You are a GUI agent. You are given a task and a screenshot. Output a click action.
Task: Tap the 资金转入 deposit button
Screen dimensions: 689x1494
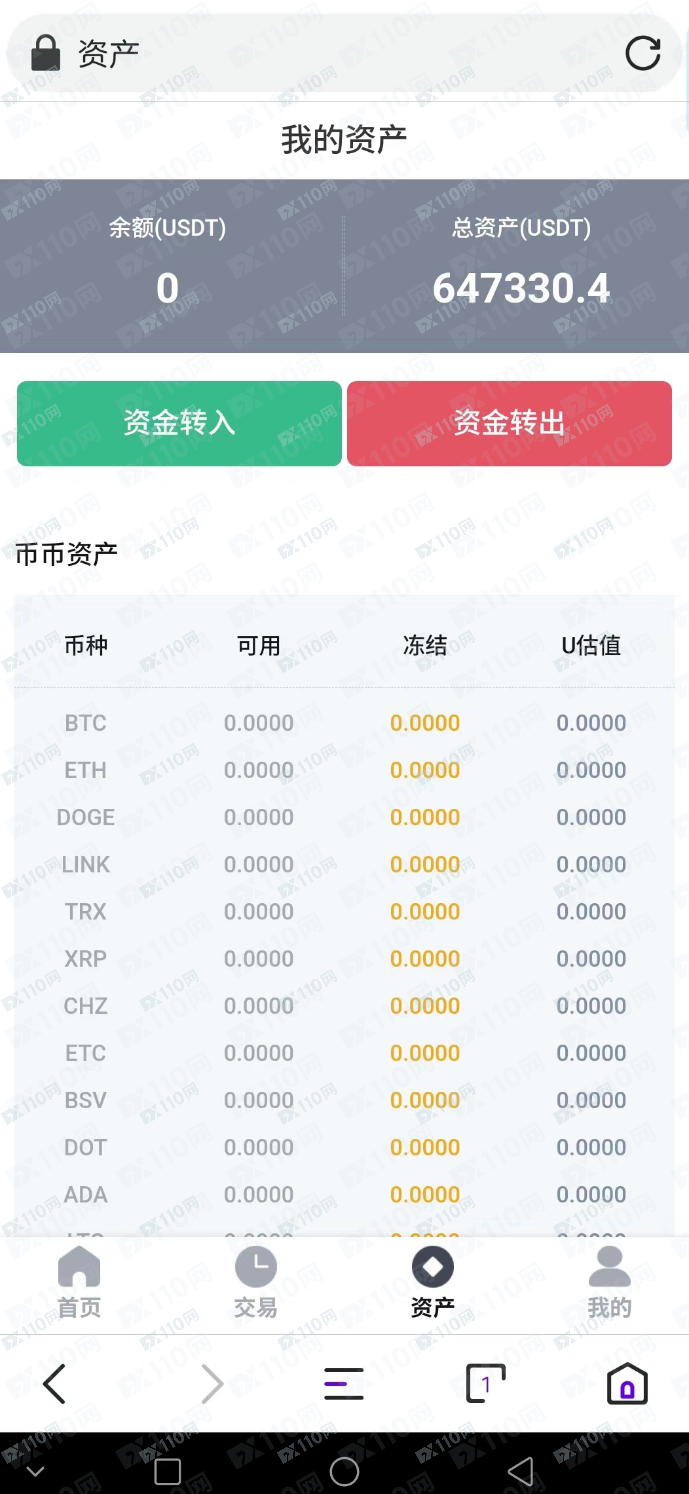(x=179, y=423)
